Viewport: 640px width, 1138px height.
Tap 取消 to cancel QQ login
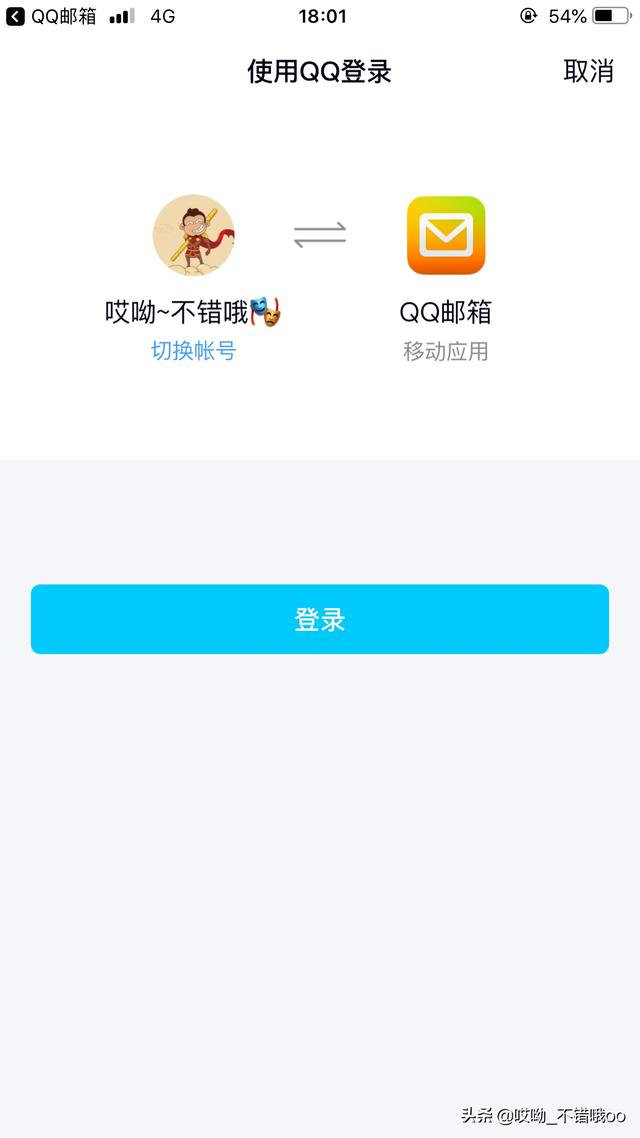tap(588, 71)
